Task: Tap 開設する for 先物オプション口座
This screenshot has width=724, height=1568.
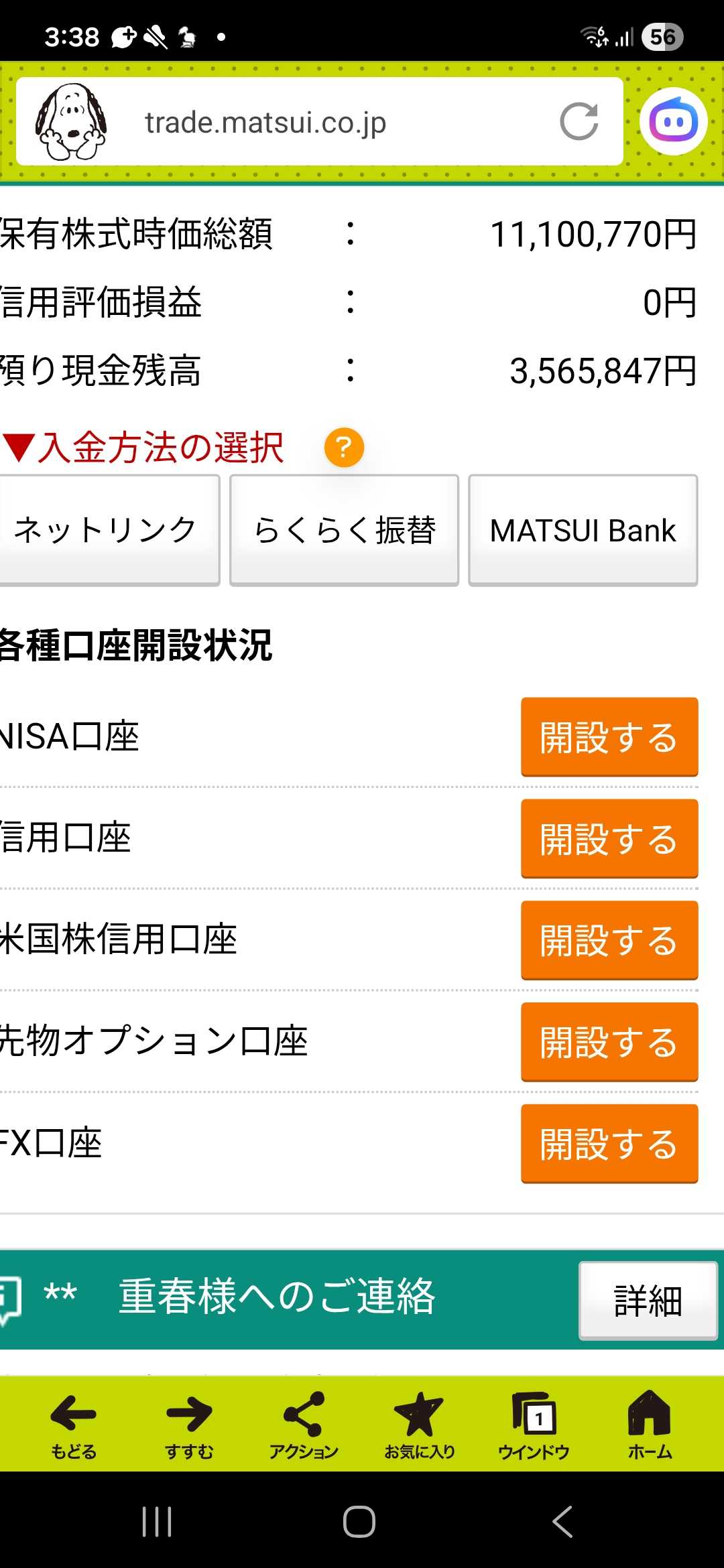Action: (x=609, y=1042)
